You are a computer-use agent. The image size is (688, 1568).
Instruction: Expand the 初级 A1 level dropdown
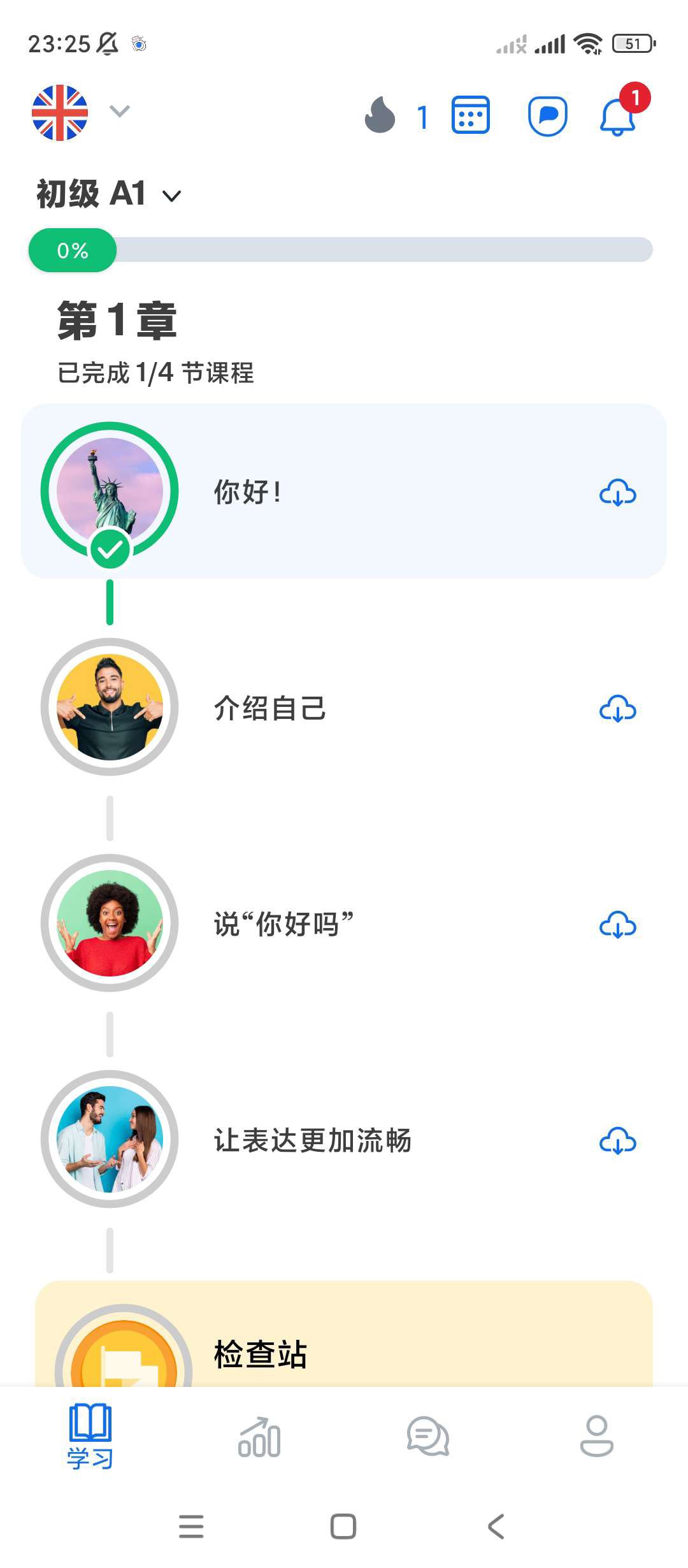(x=108, y=194)
